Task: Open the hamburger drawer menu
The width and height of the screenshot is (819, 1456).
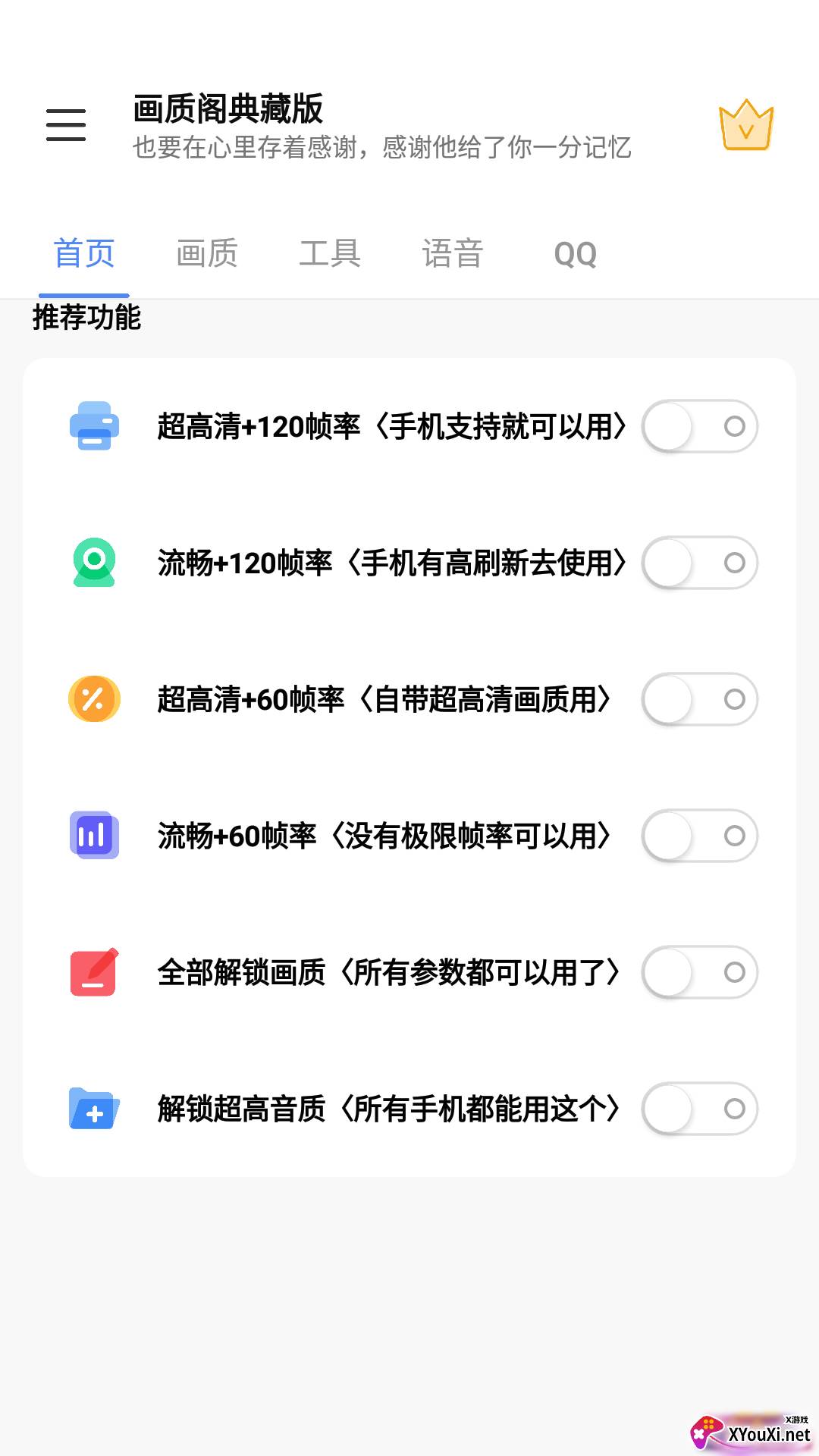Action: pos(66,125)
